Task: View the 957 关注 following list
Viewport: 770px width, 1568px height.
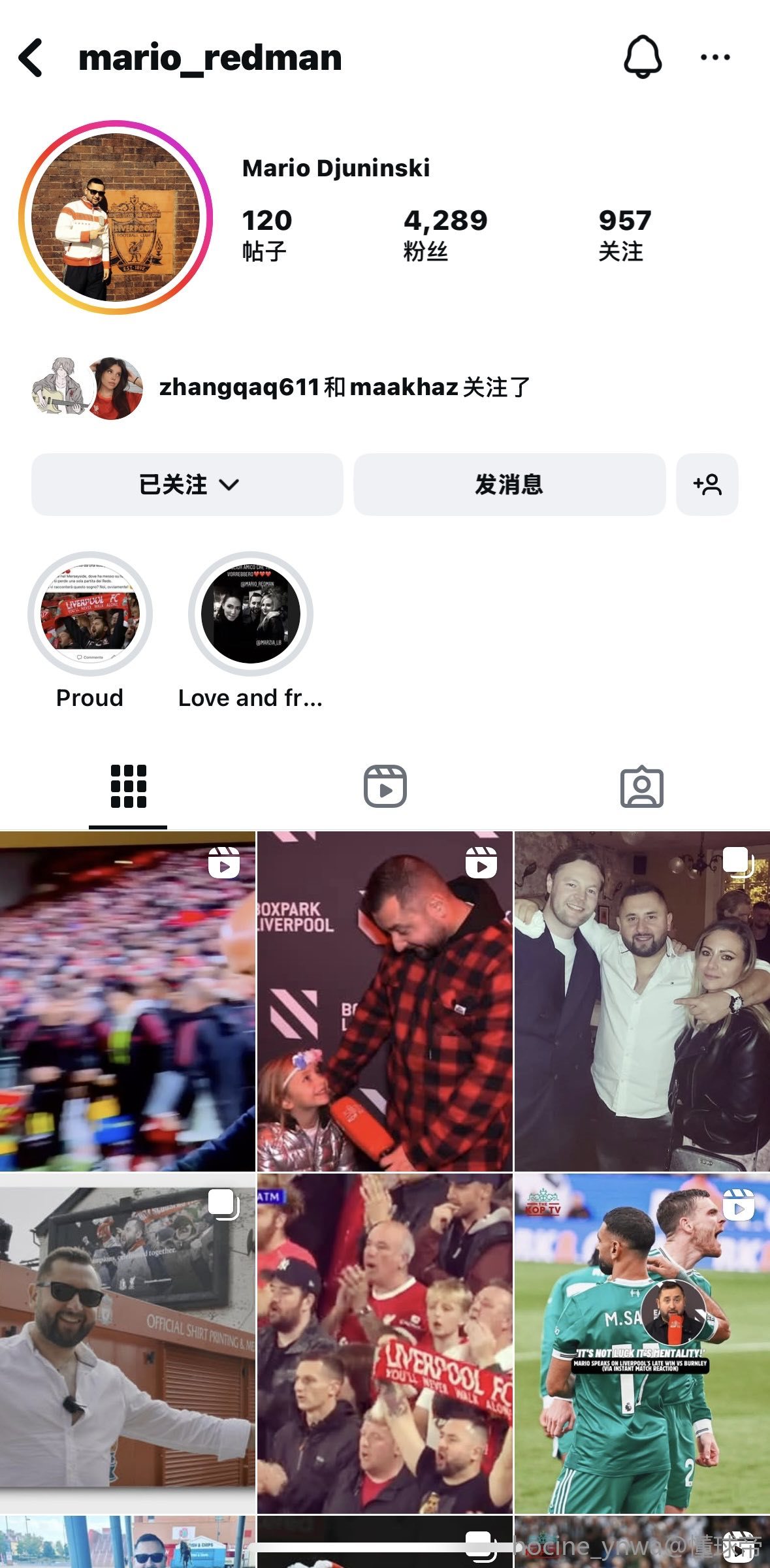Action: [624, 234]
